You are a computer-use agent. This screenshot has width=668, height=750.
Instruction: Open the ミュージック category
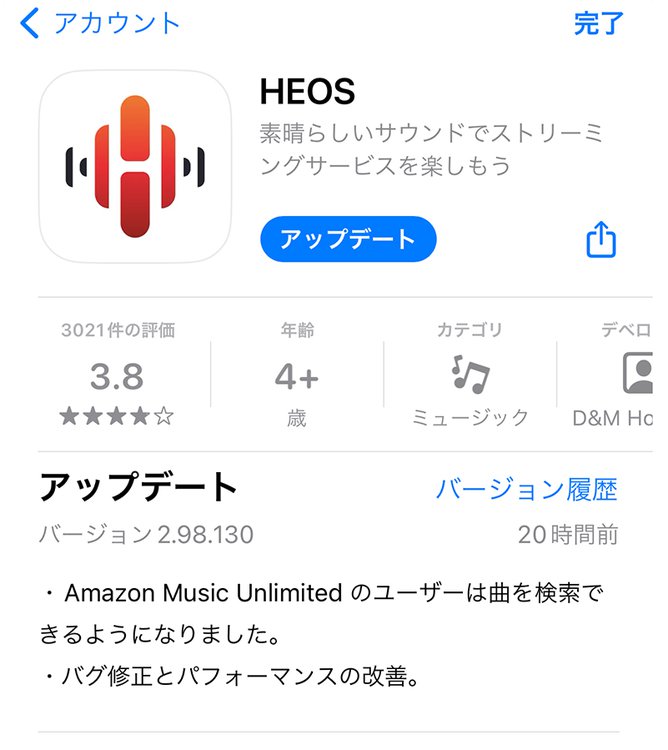[x=470, y=376]
